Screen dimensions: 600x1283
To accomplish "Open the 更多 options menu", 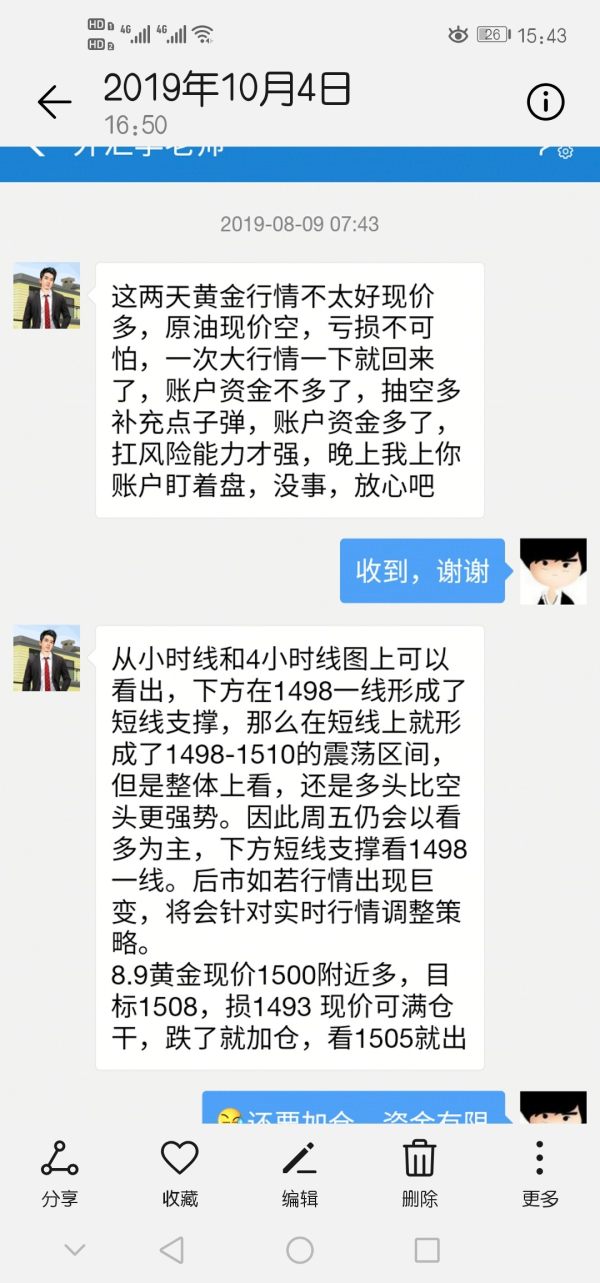I will pyautogui.click(x=540, y=1172).
